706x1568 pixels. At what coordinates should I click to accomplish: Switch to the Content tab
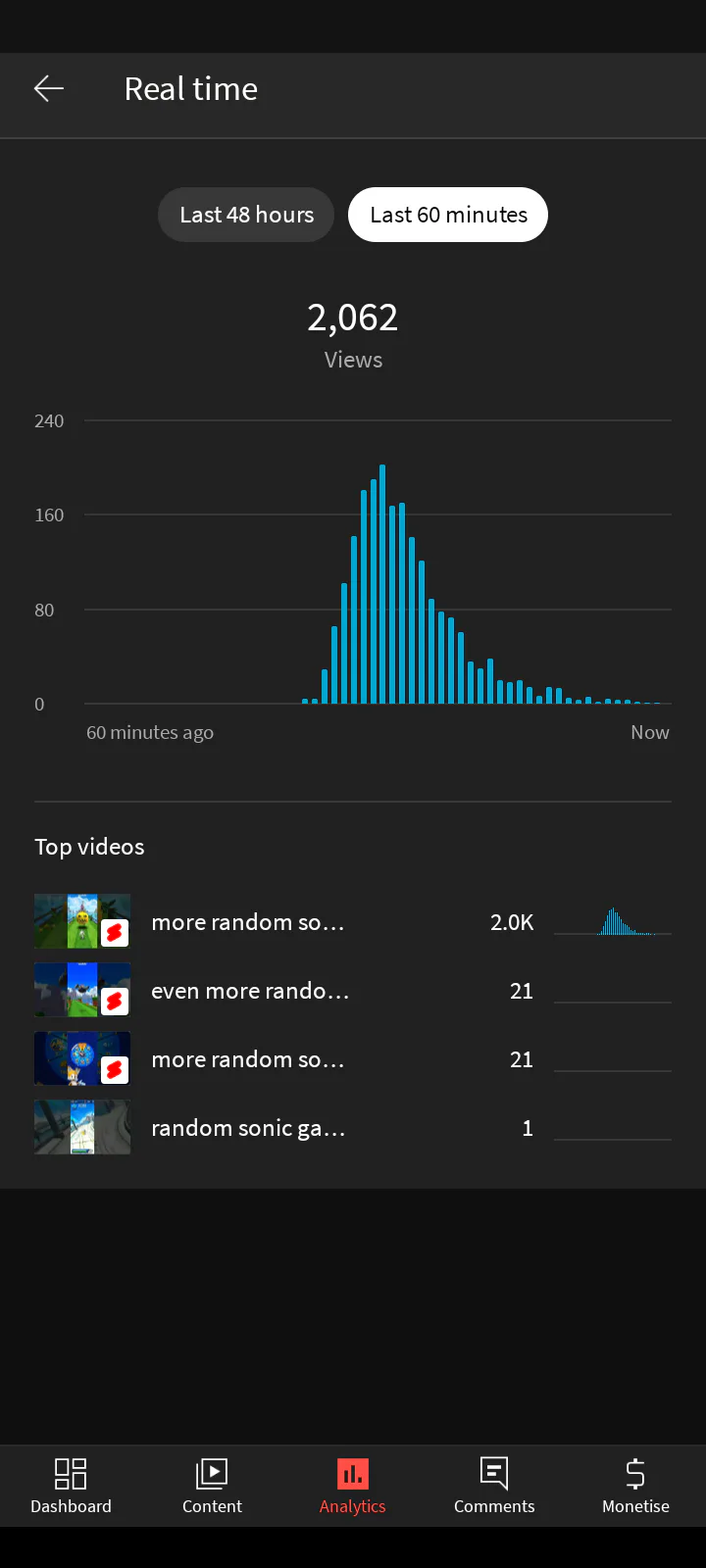(x=212, y=1486)
